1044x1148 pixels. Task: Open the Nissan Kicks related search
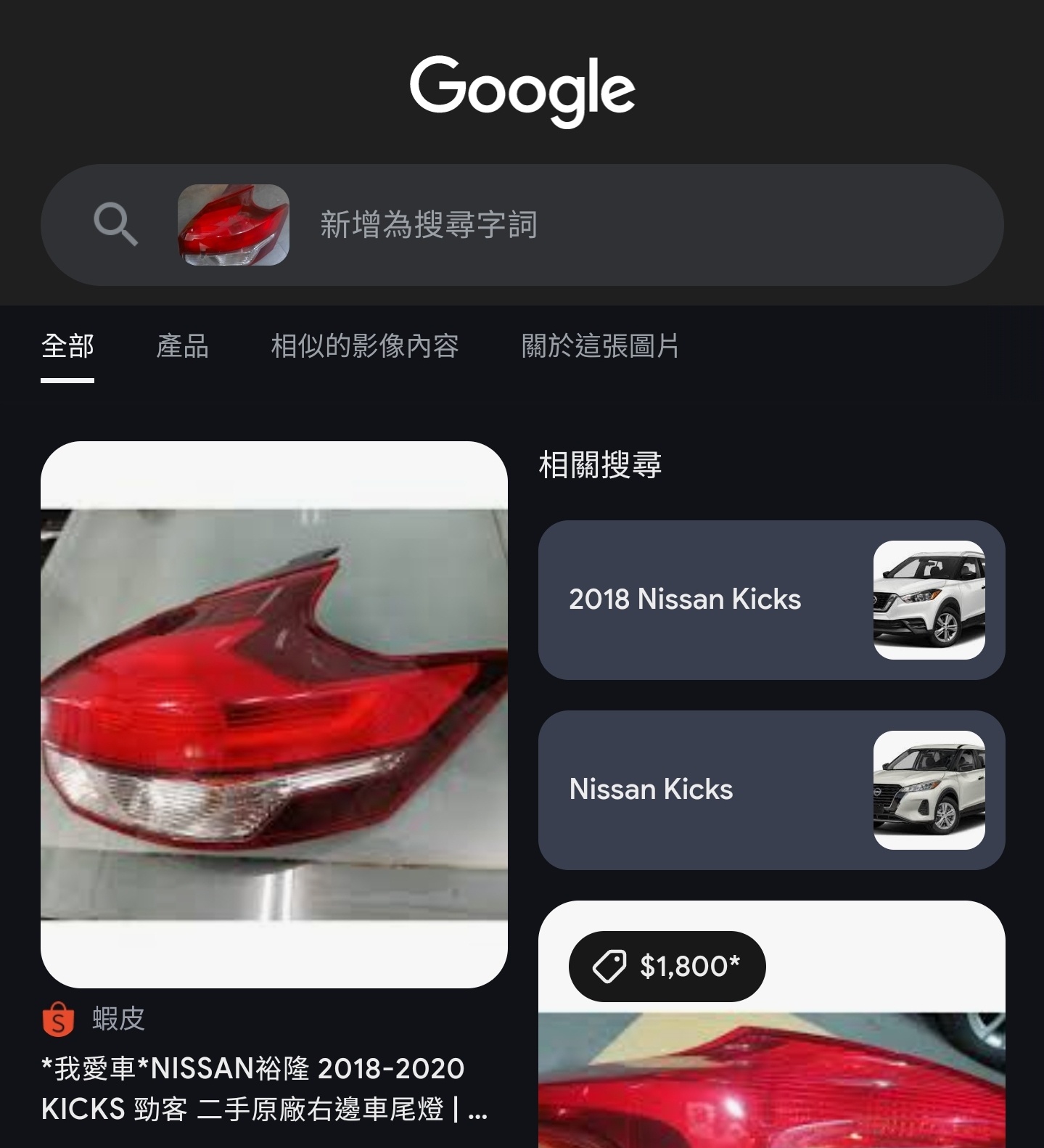click(x=771, y=790)
